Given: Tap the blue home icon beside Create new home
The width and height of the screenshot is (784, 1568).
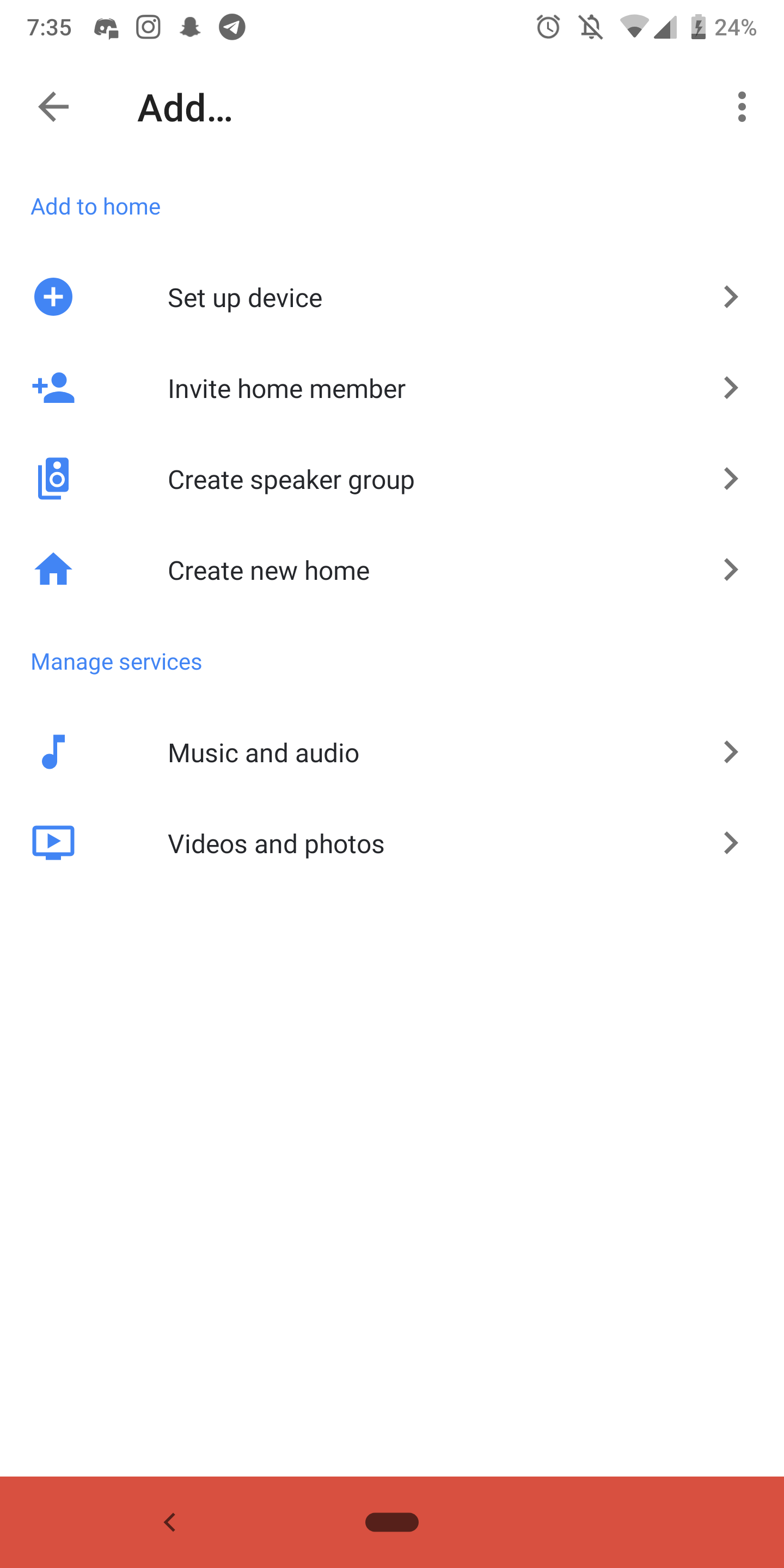Looking at the screenshot, I should pyautogui.click(x=53, y=569).
